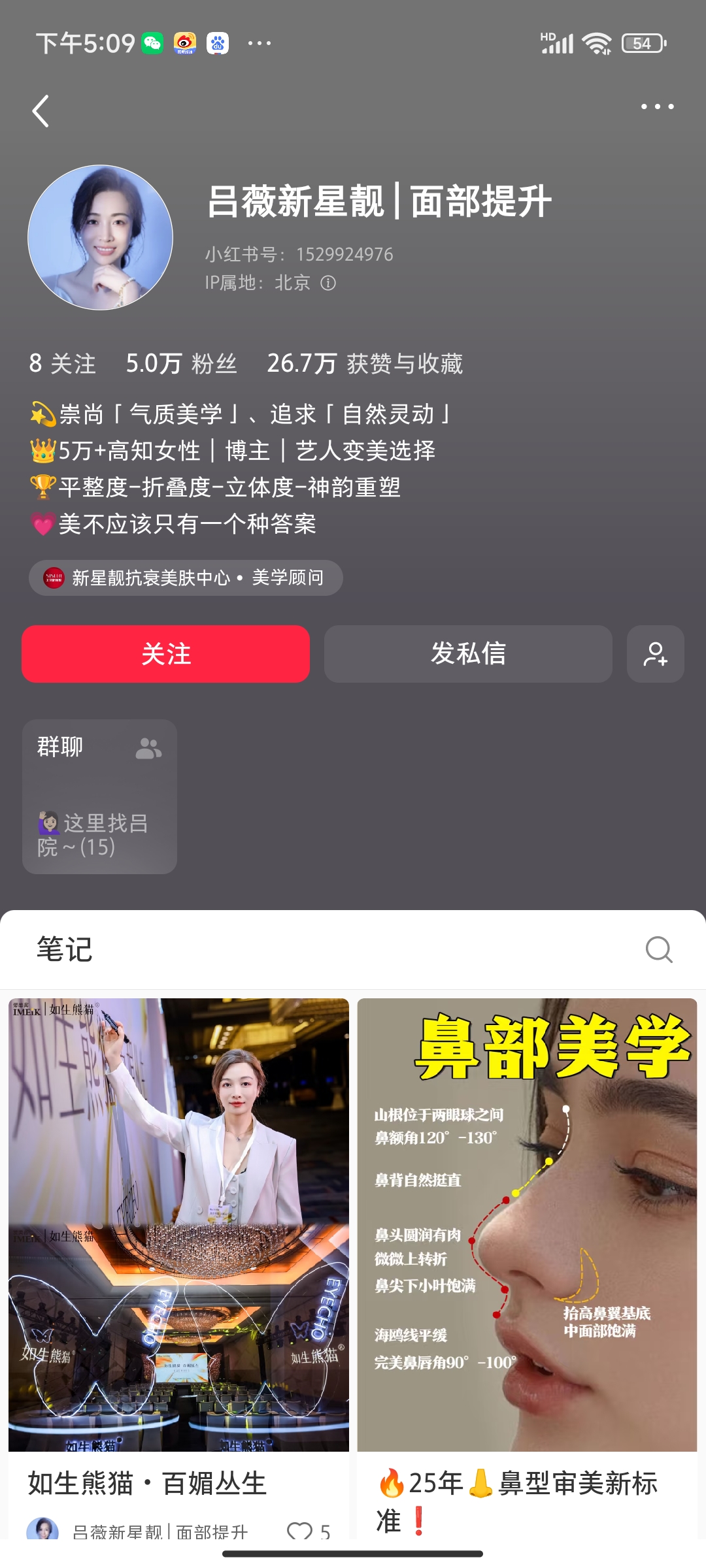
Task: Open the 如生熊猫·百媚丛生 note
Action: coord(178,1224)
